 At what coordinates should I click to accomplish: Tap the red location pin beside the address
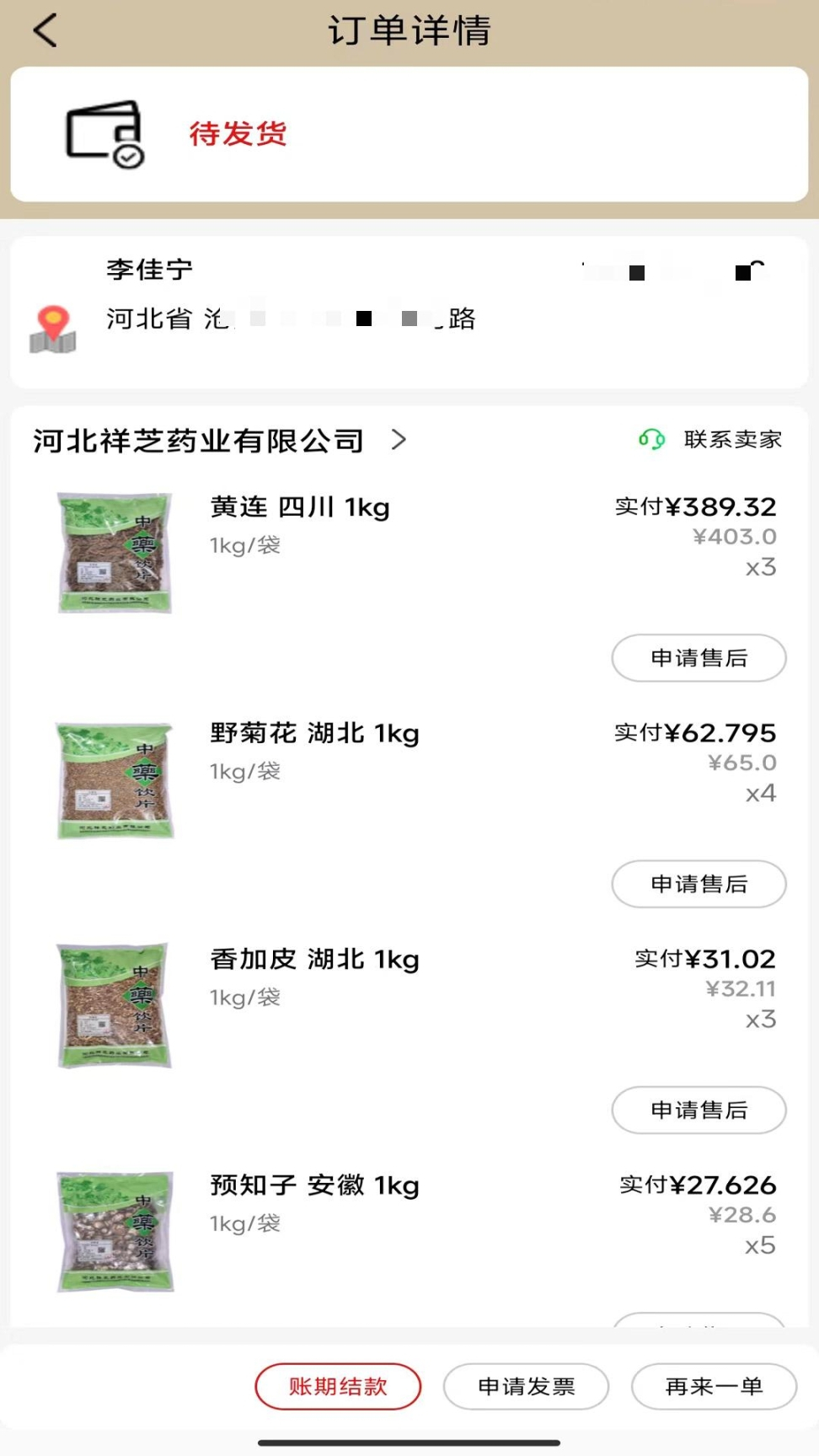tap(54, 324)
